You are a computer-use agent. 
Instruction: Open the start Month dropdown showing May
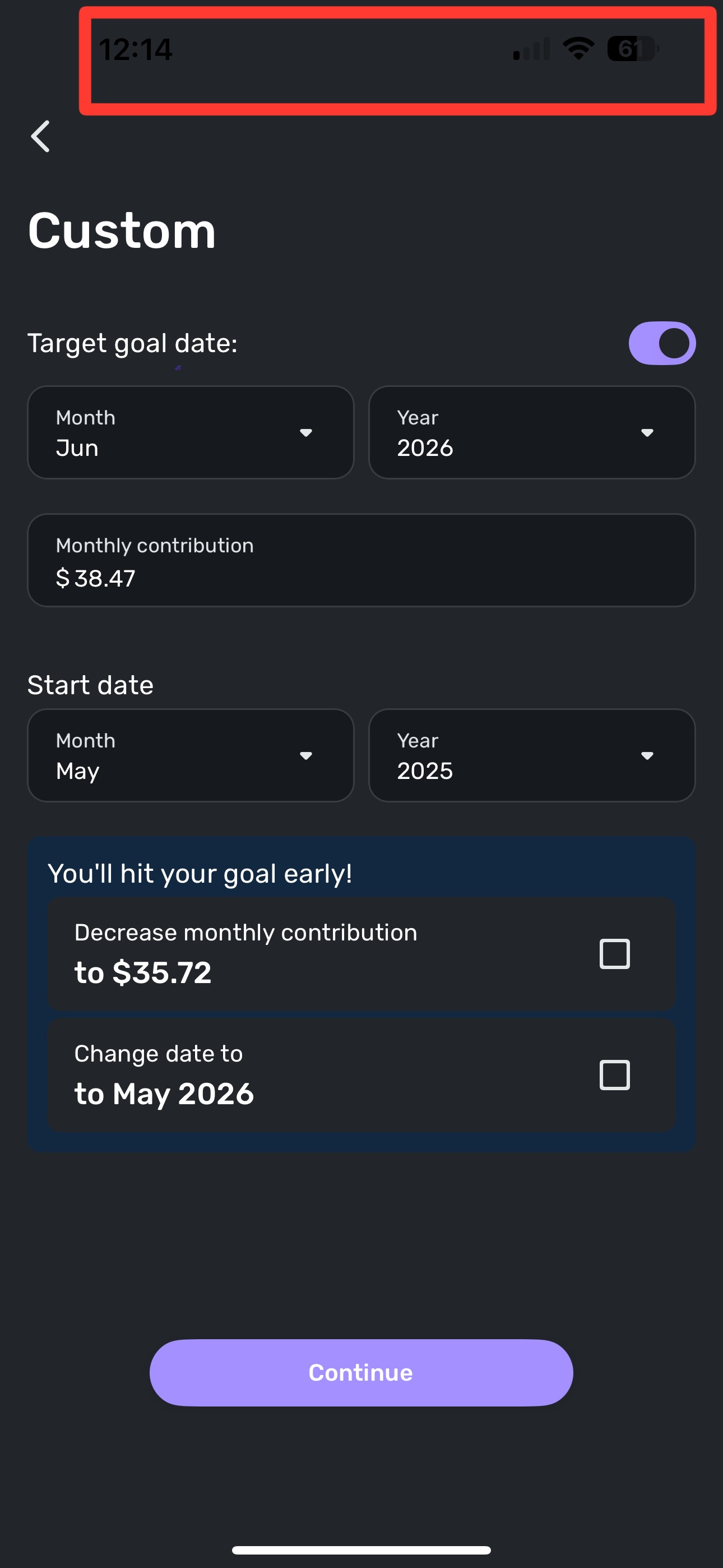point(191,755)
